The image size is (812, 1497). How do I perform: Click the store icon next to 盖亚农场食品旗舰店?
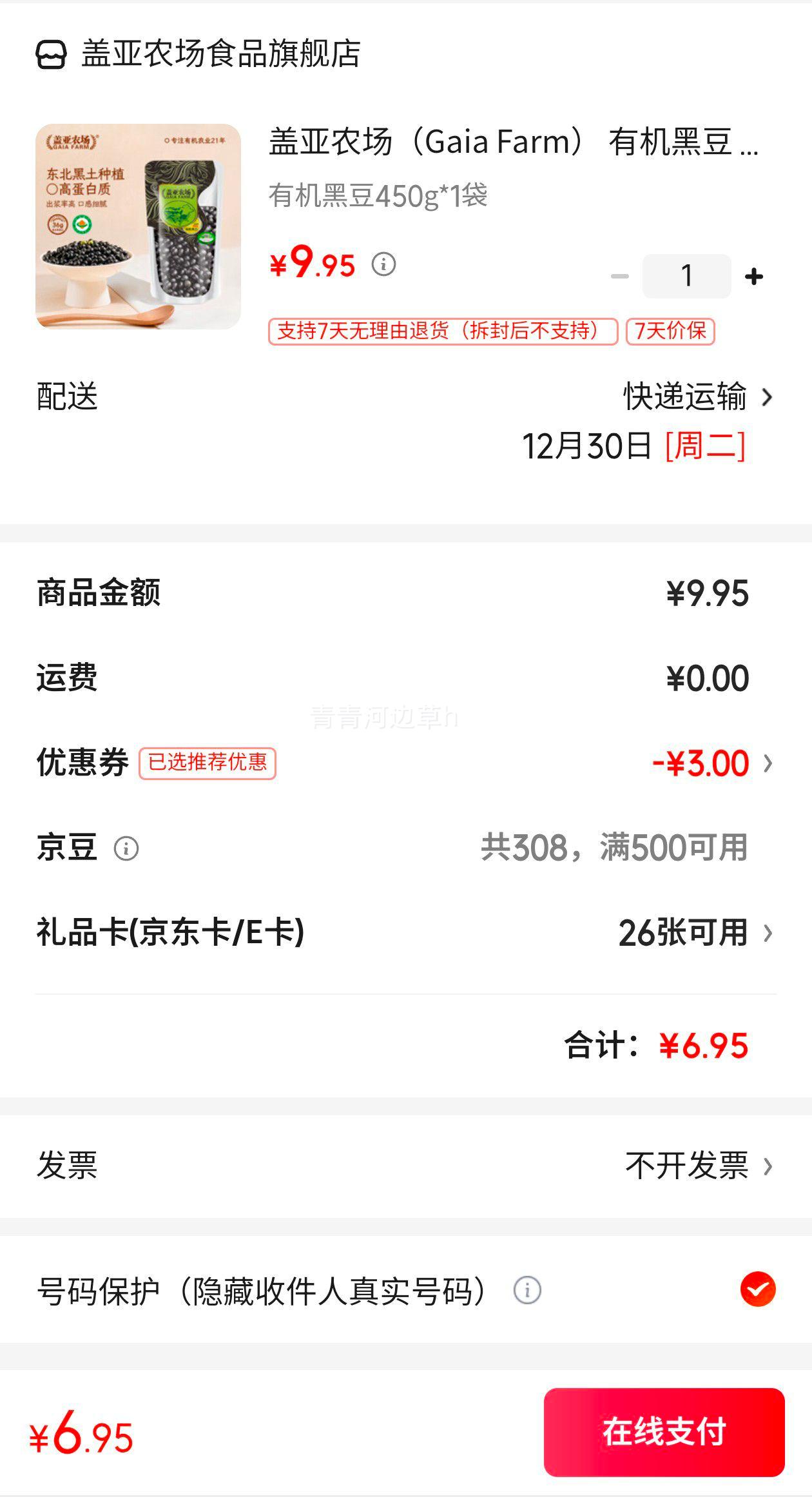pos(50,55)
